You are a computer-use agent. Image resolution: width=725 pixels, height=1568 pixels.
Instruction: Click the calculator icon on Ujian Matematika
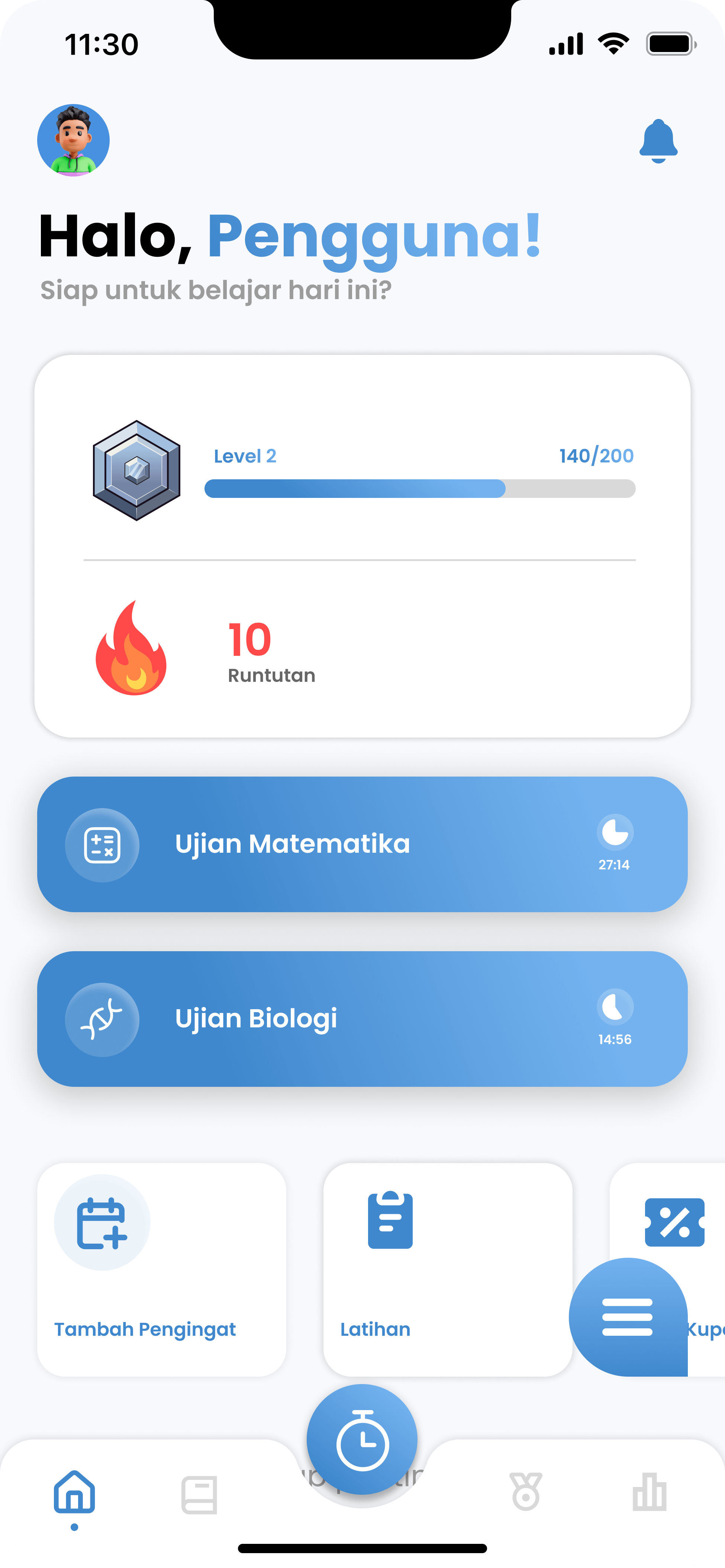pos(102,845)
